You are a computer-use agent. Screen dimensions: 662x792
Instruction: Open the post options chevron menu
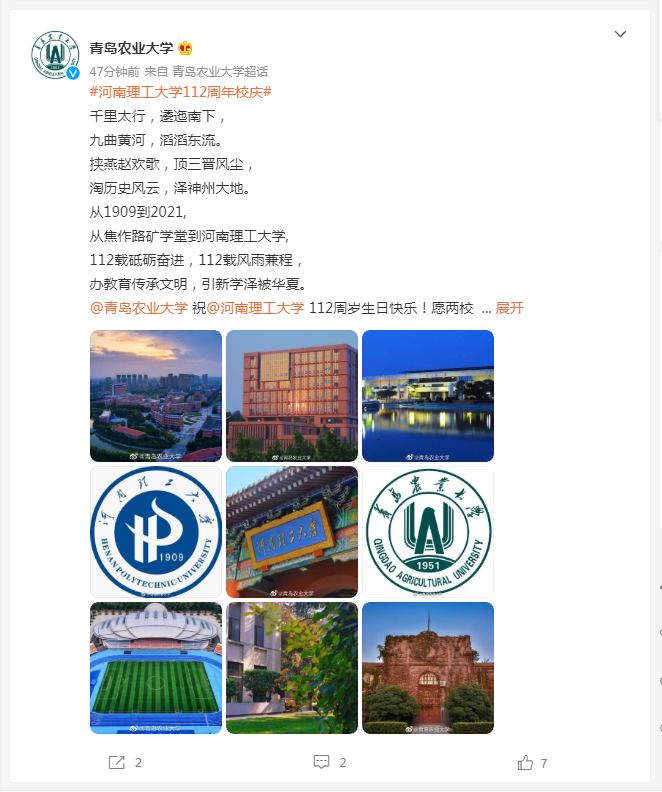(x=620, y=34)
